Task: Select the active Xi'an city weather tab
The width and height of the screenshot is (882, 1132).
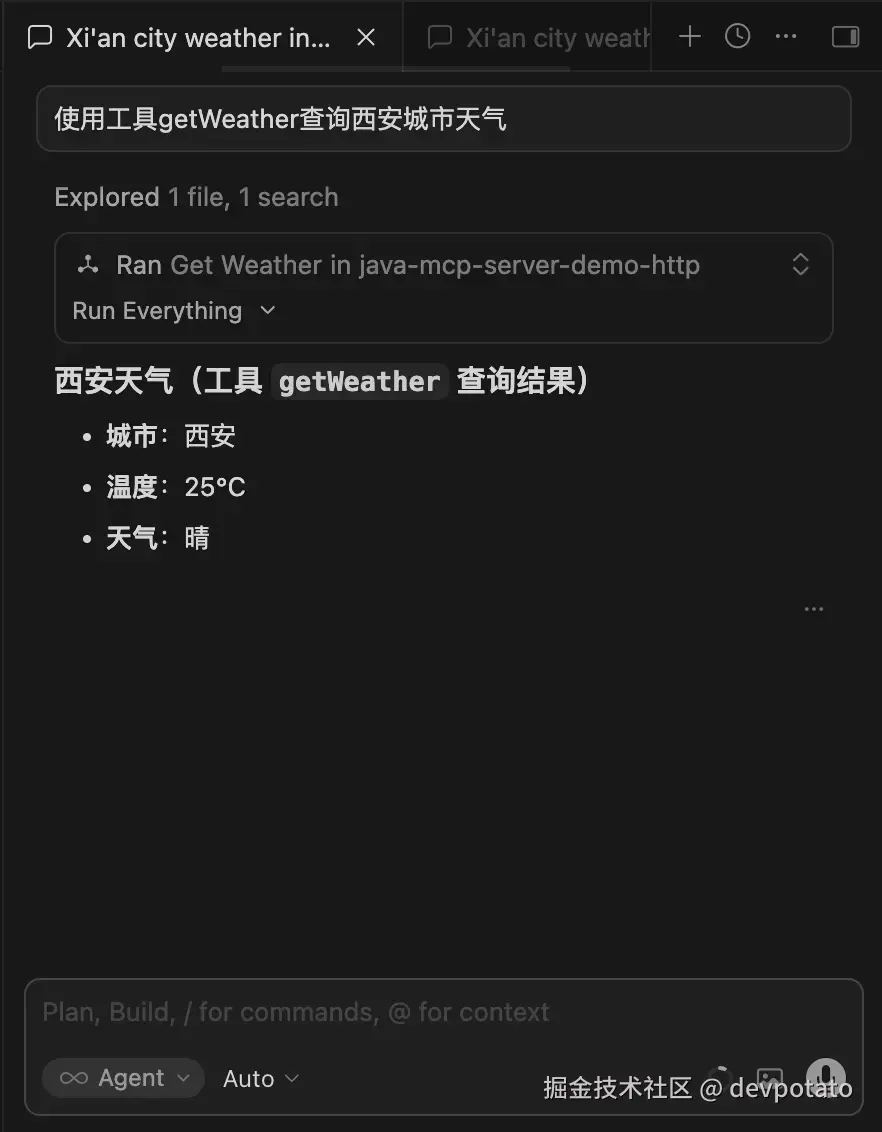Action: click(196, 38)
